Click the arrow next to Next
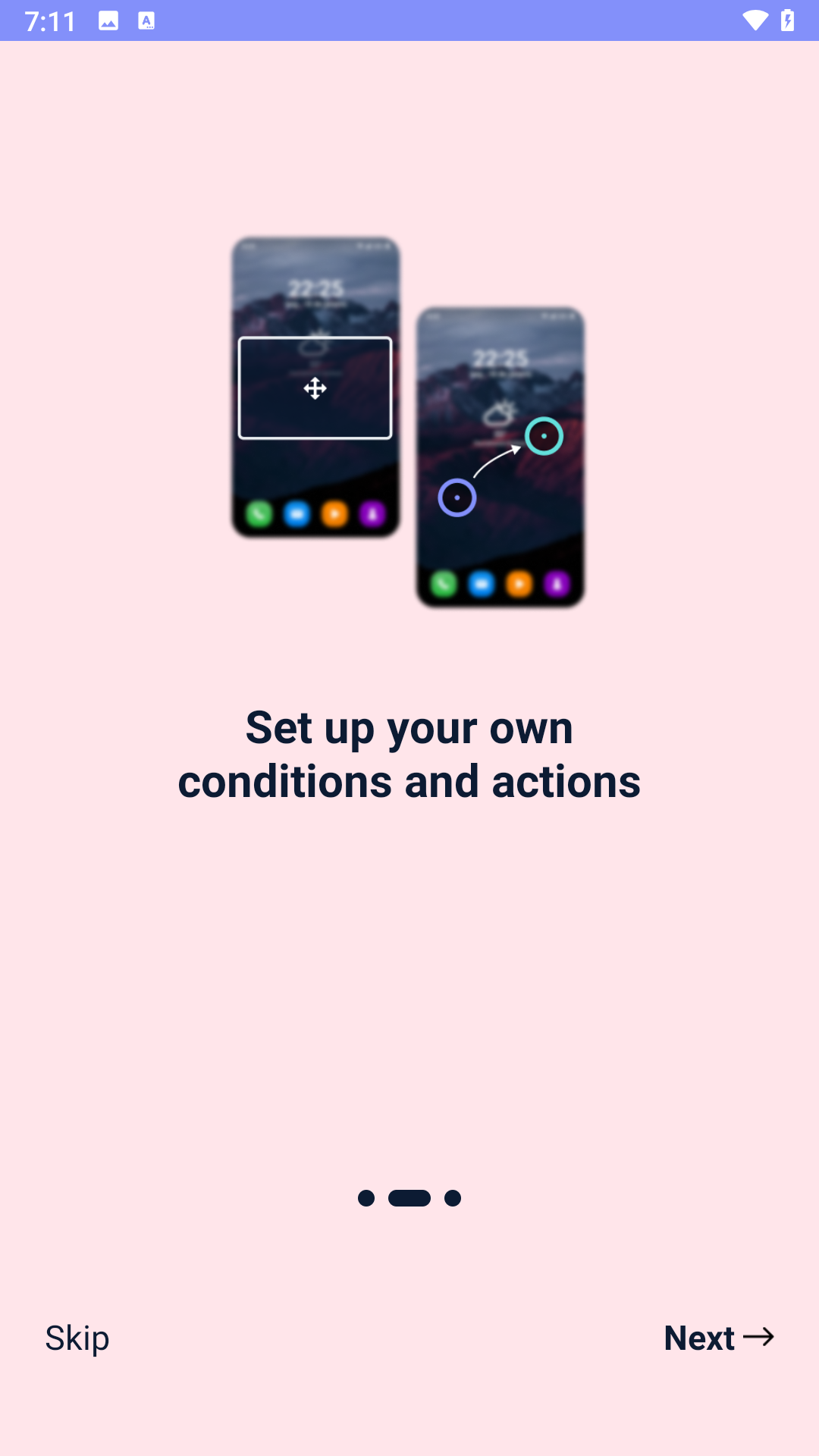 [x=761, y=1338]
